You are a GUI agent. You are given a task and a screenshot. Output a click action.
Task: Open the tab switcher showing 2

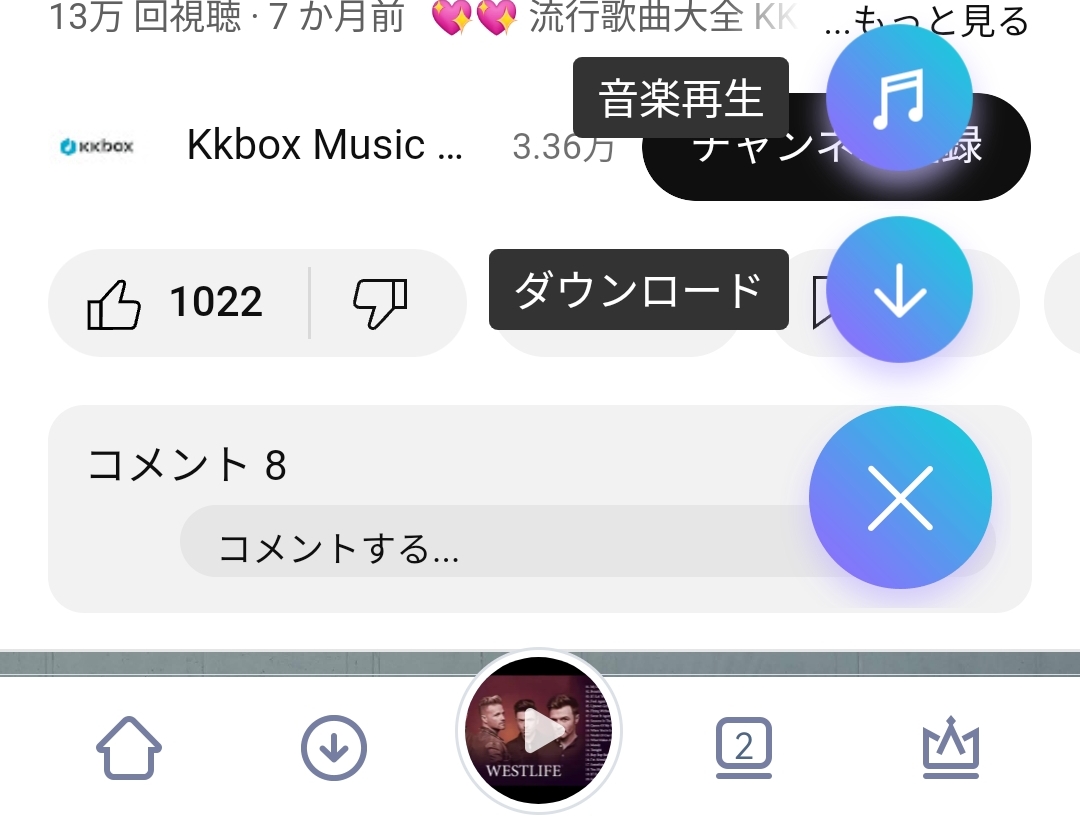coord(744,748)
